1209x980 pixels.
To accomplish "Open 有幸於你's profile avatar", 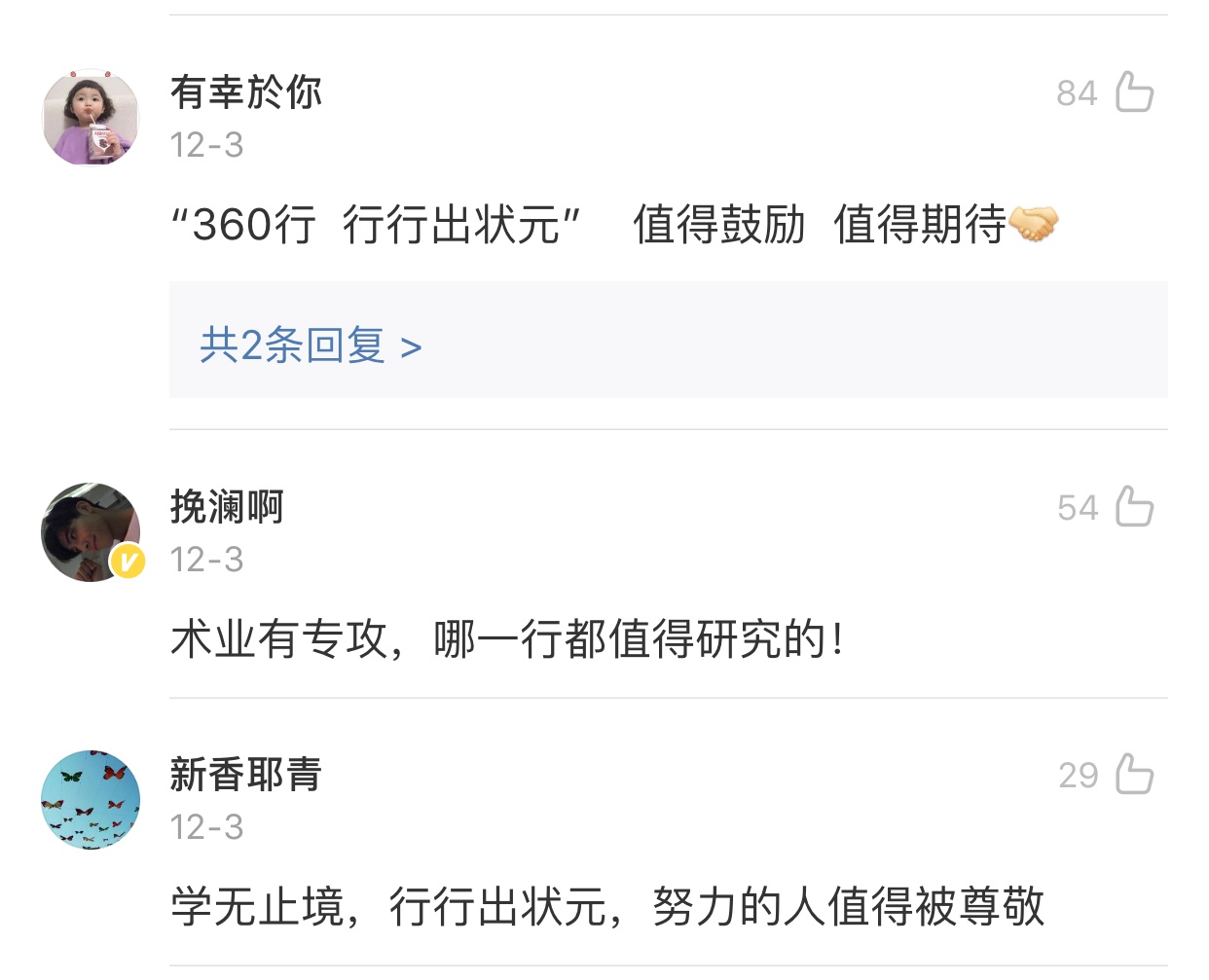I will [91, 118].
